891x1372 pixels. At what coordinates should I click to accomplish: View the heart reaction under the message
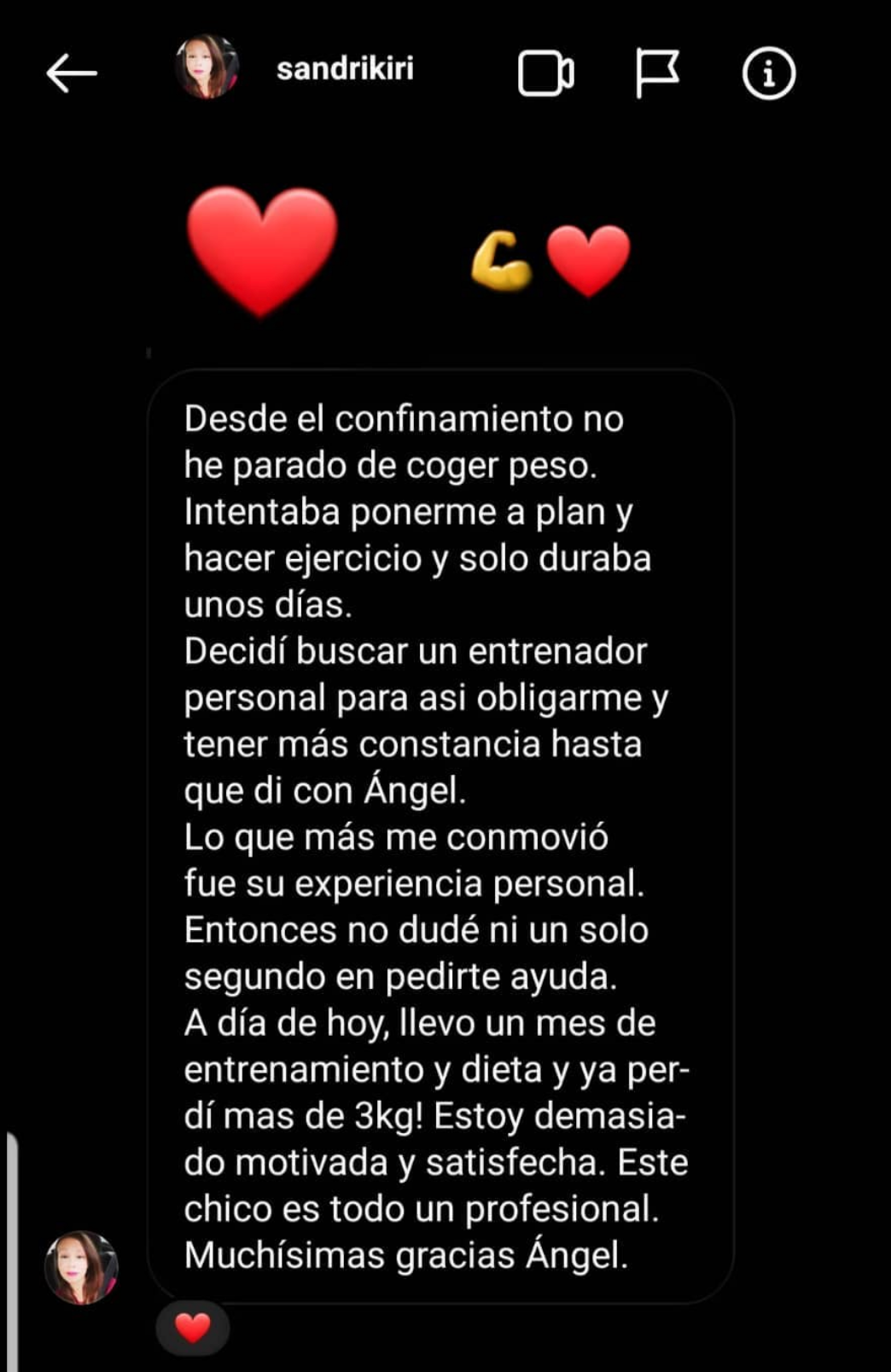(x=192, y=1328)
